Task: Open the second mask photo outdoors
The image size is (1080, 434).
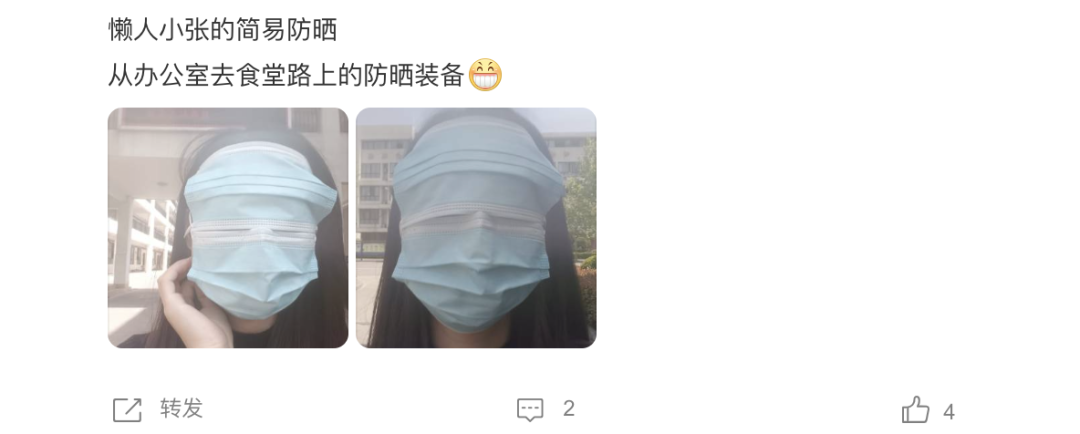Action: (x=476, y=228)
